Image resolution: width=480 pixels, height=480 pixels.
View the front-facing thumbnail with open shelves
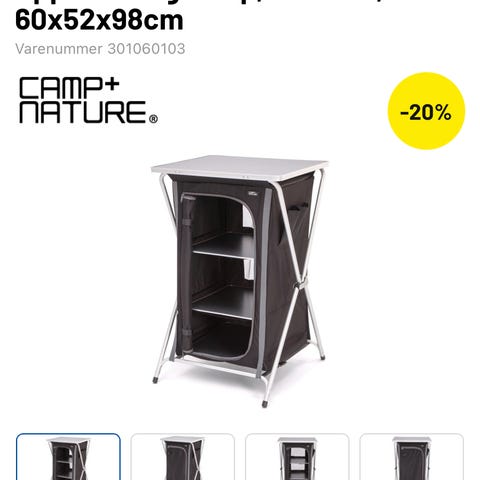297,457
